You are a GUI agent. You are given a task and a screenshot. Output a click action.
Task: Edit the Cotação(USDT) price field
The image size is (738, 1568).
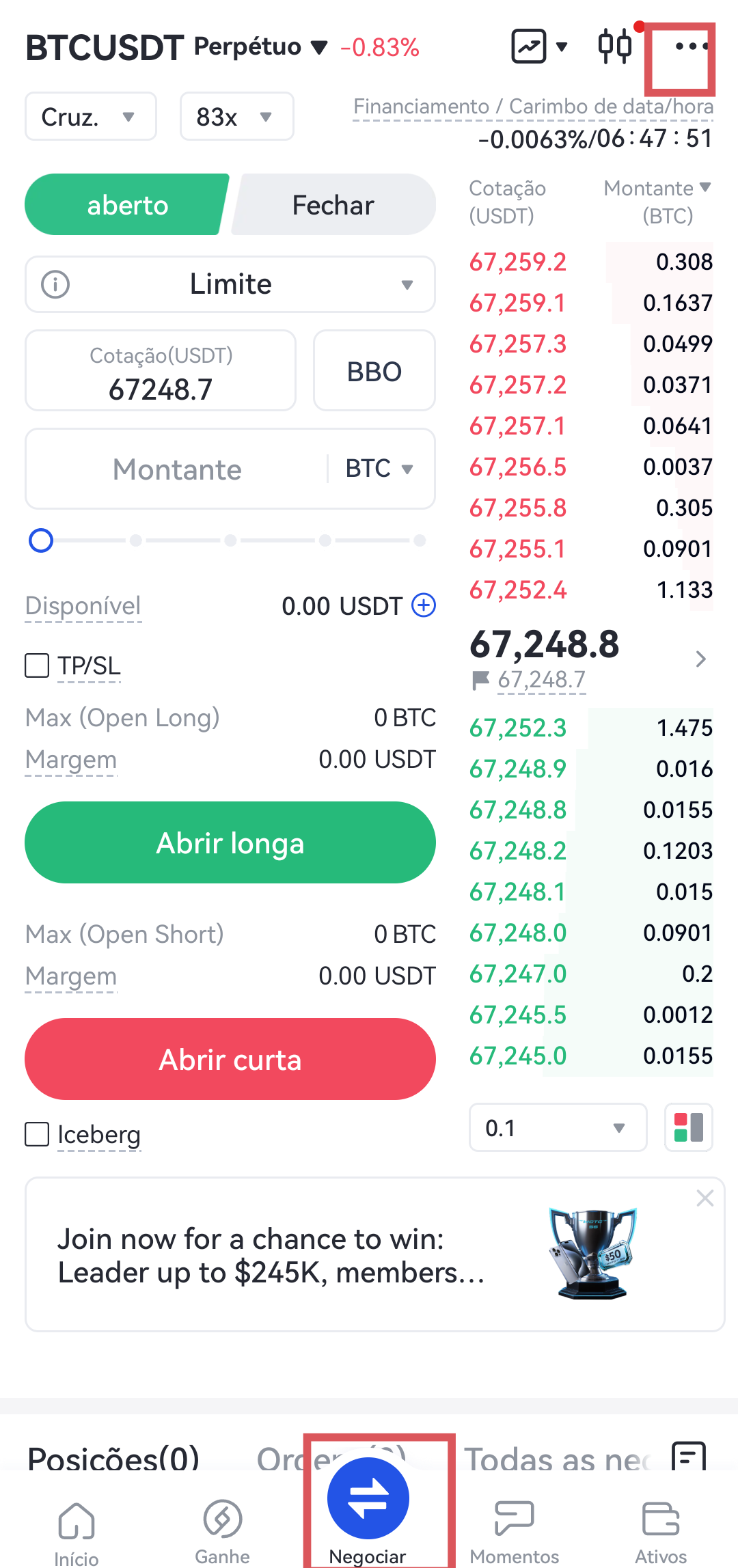click(161, 372)
